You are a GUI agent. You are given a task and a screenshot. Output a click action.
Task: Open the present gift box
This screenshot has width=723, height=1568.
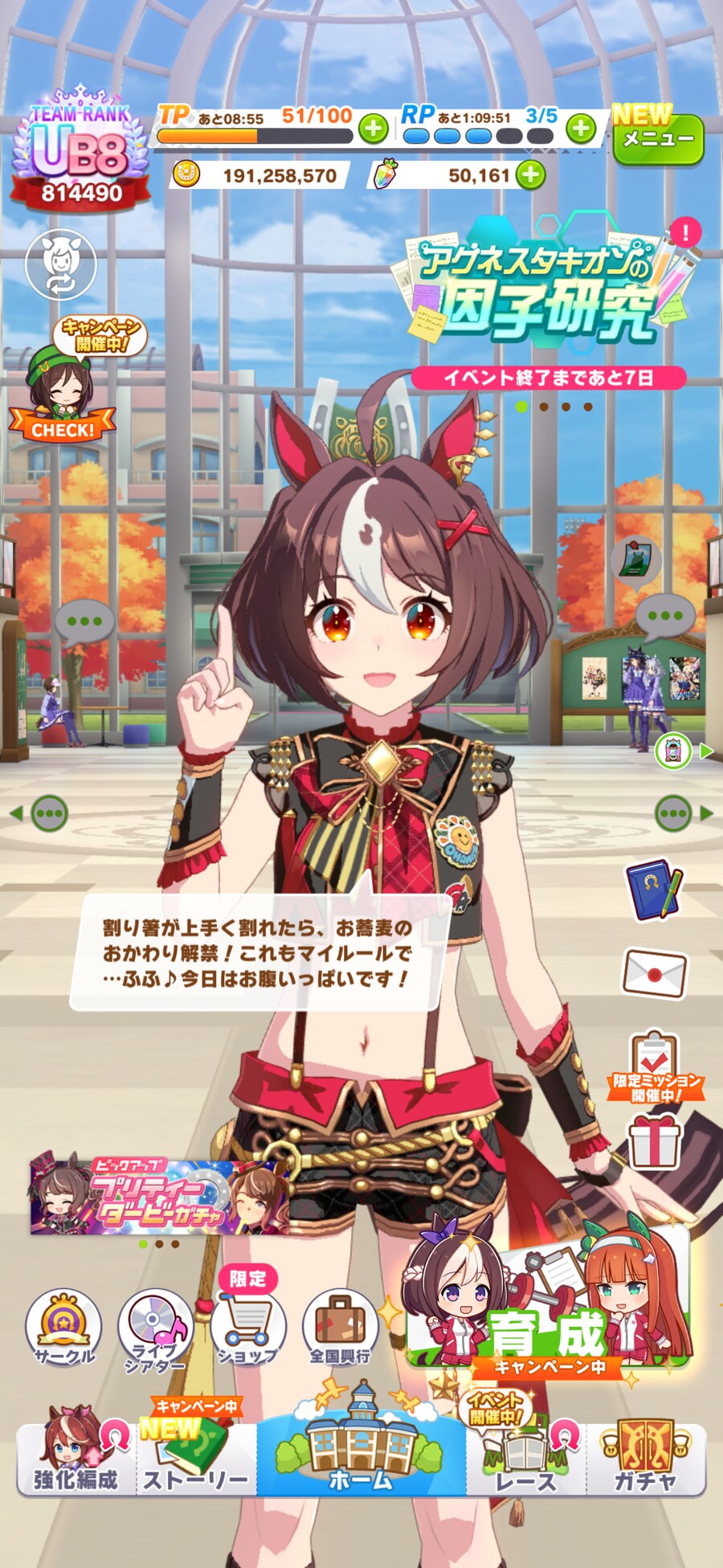[655, 1142]
